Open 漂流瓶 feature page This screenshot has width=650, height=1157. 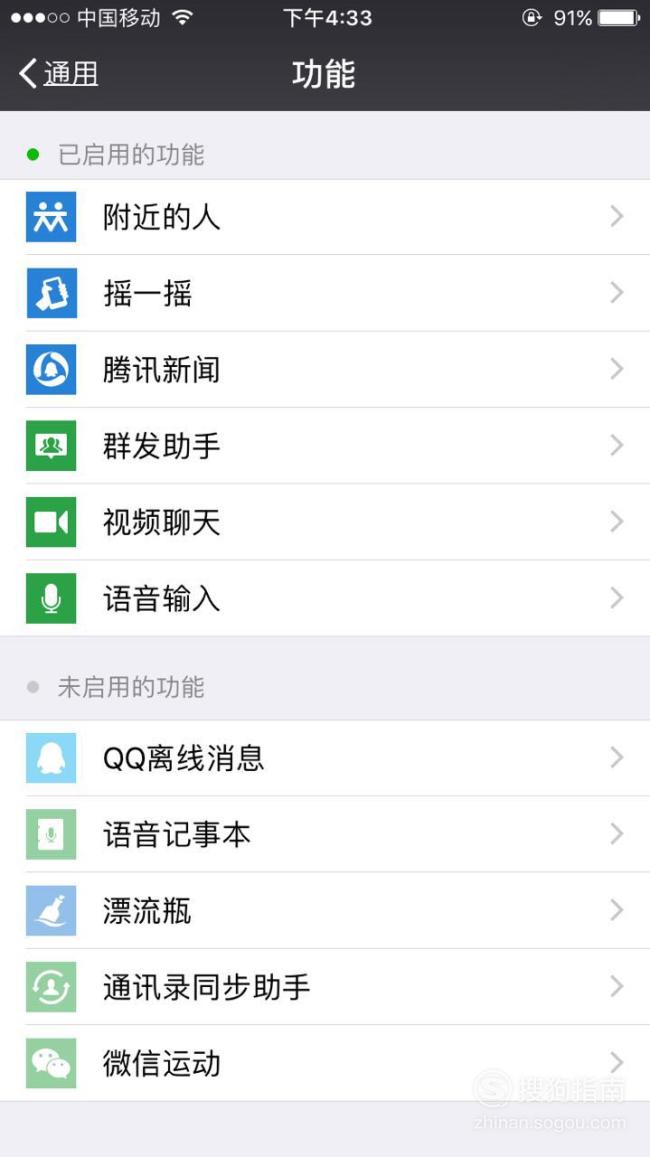tap(325, 911)
